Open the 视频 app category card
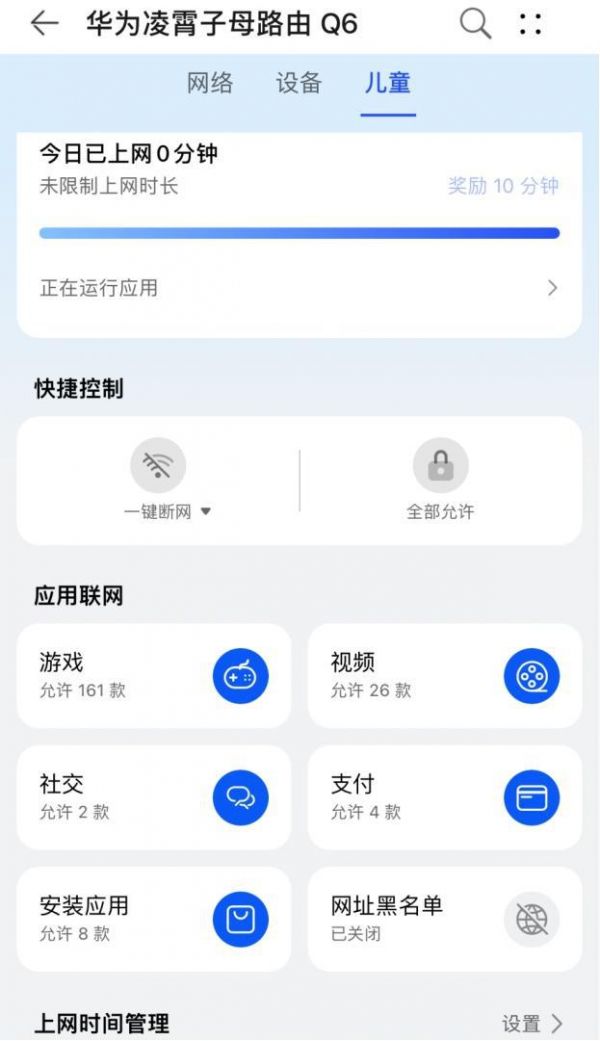The image size is (600, 1041). click(x=444, y=676)
